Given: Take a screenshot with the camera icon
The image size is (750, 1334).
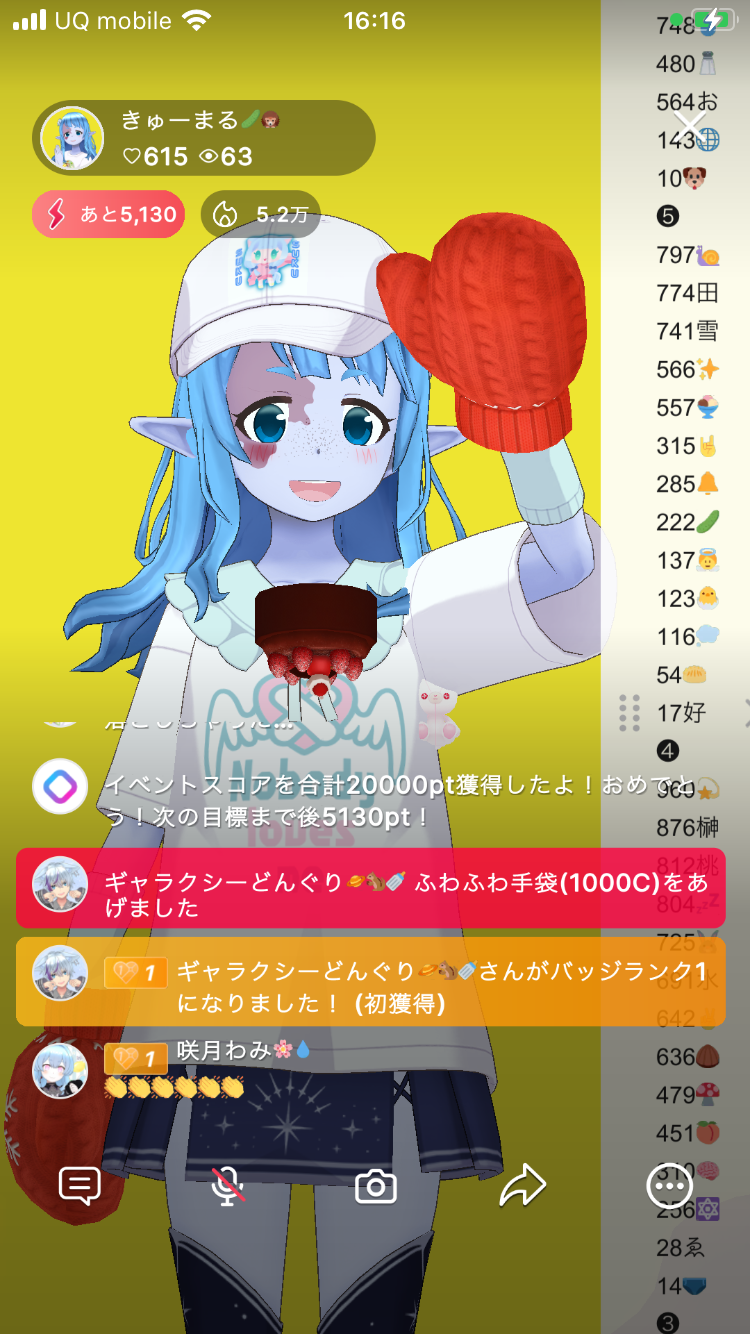Looking at the screenshot, I should pyautogui.click(x=376, y=1187).
